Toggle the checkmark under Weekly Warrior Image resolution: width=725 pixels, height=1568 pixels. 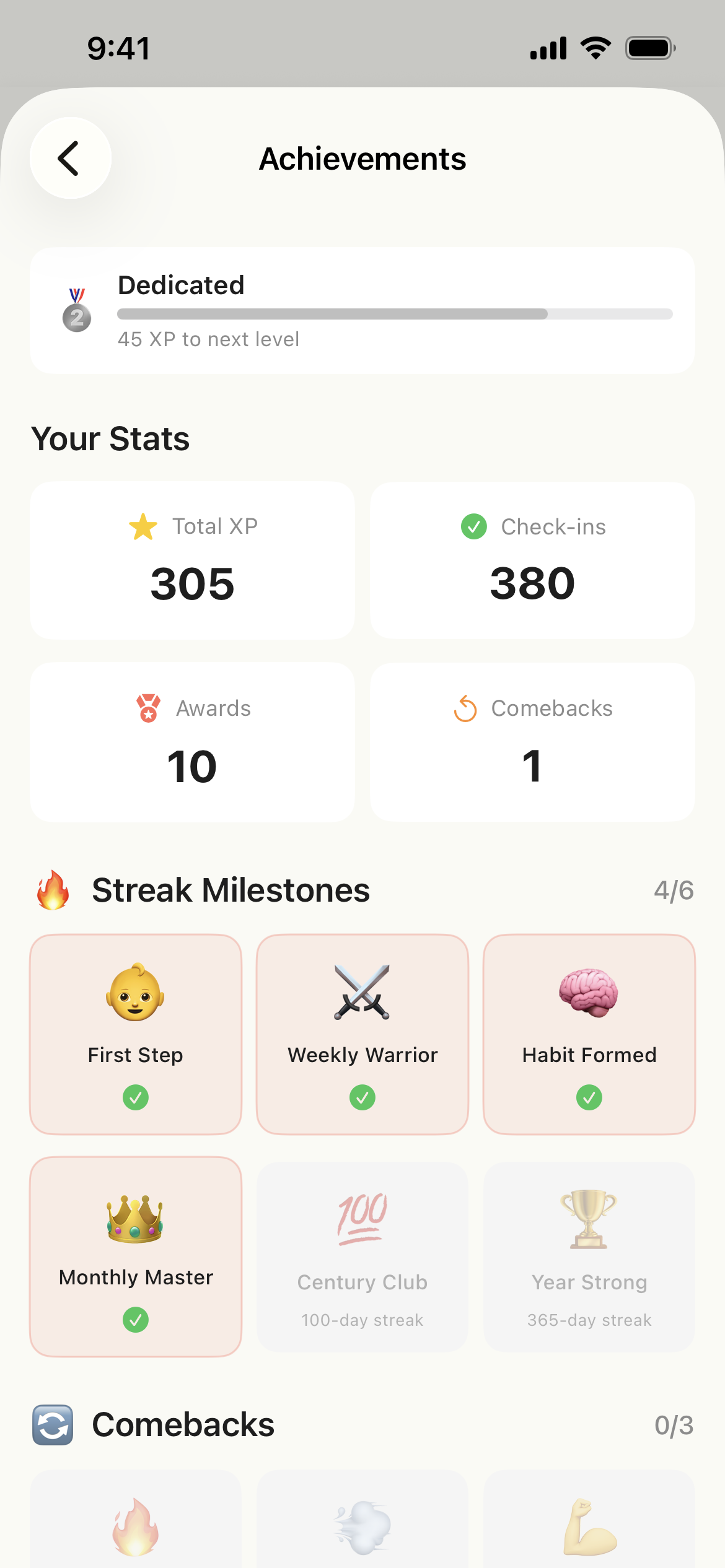[x=362, y=1096]
